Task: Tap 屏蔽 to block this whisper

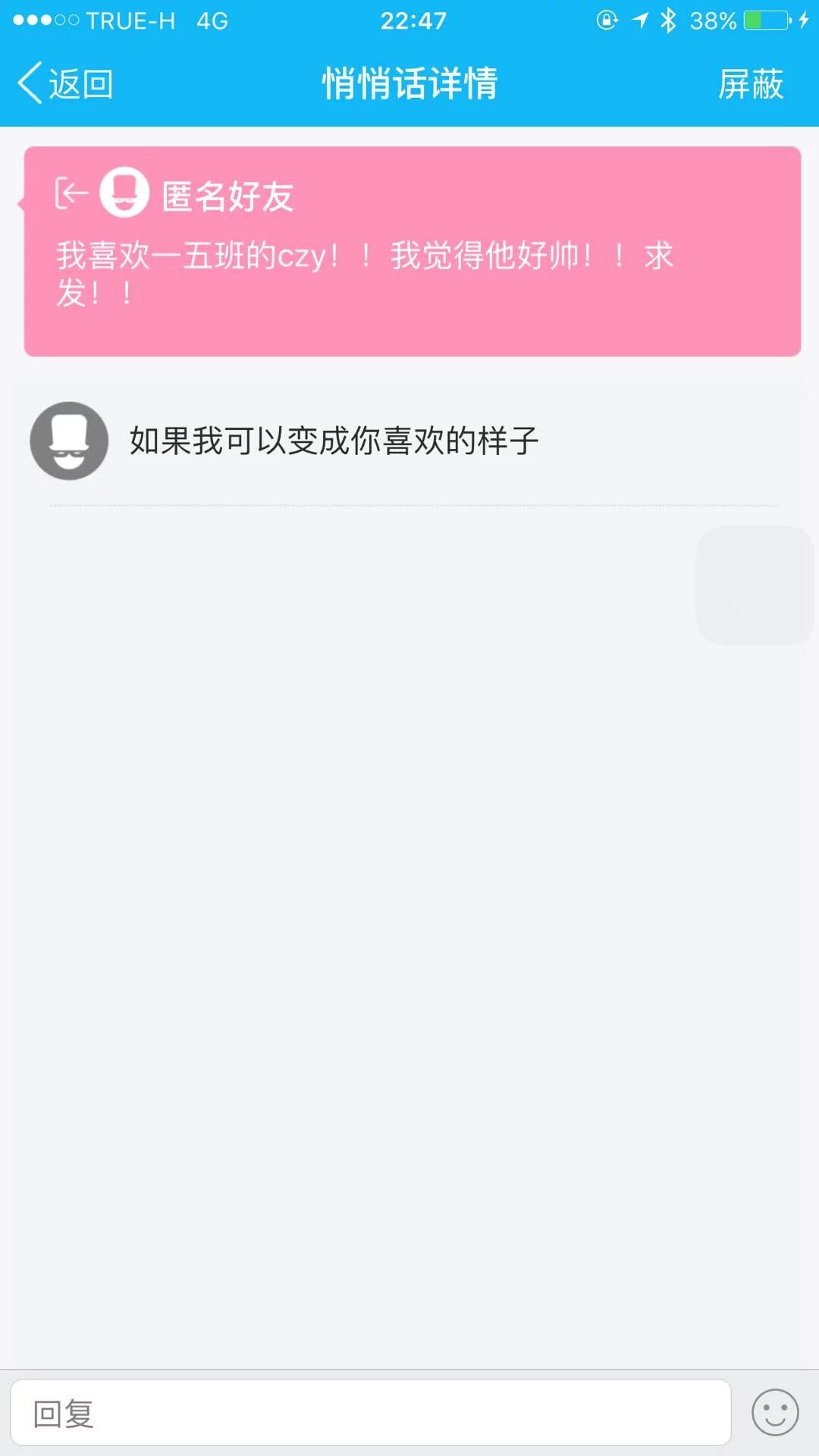Action: pyautogui.click(x=750, y=83)
